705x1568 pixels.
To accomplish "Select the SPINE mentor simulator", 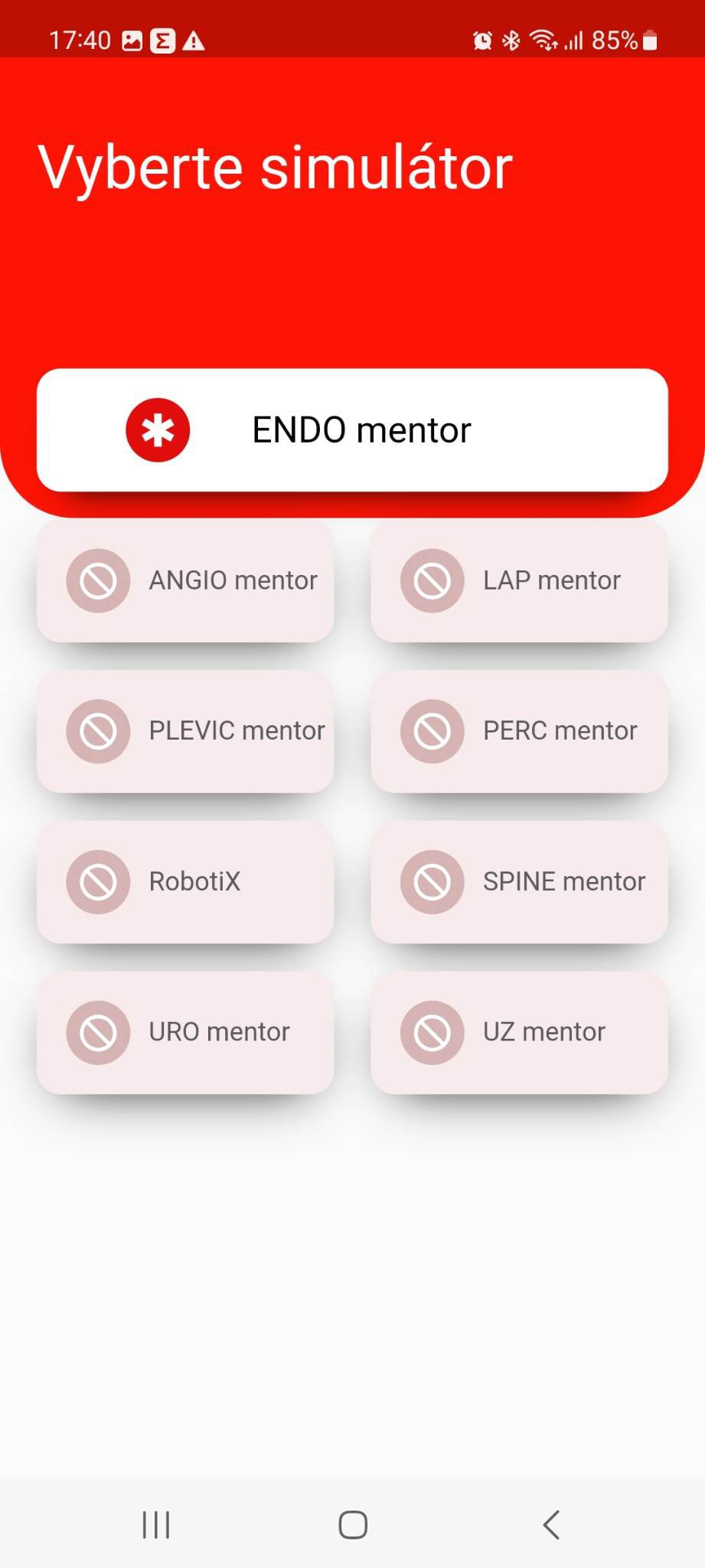I will 520,881.
